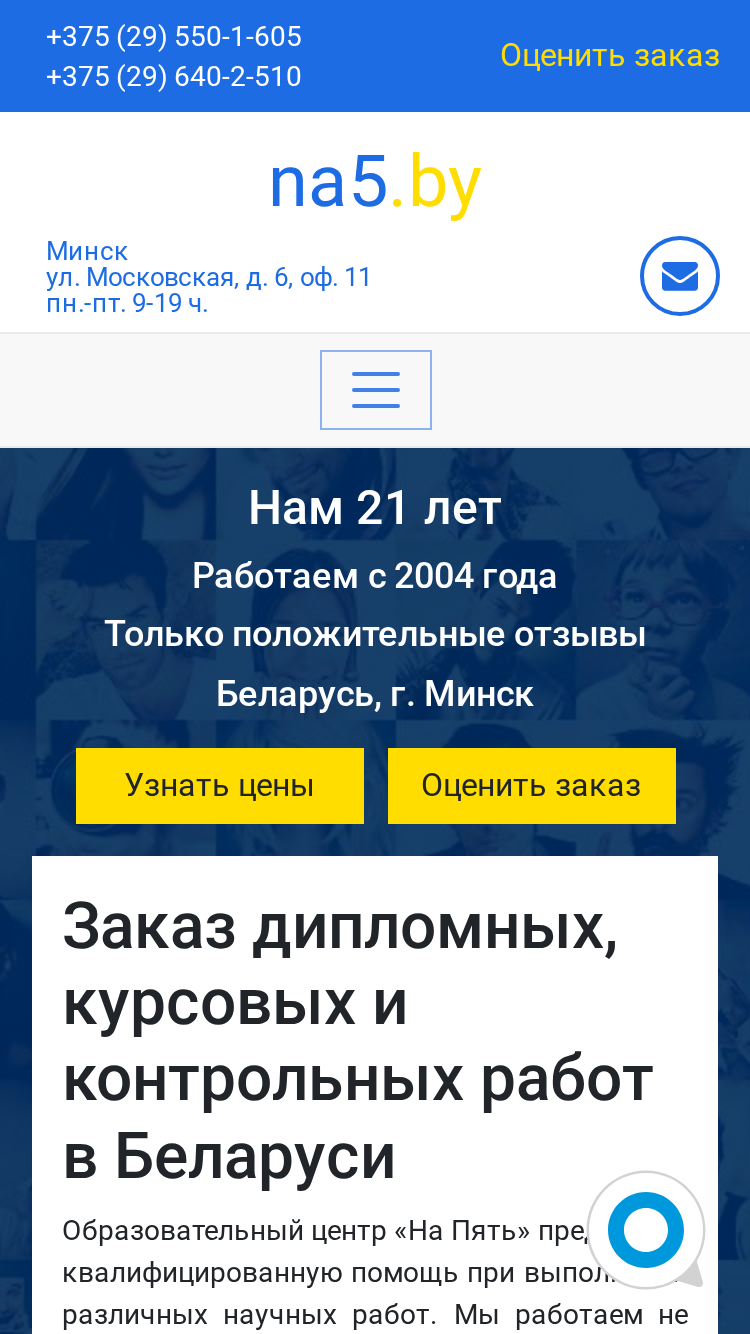Call the number +375 (29) 640-2-510
Screen dimensions: 750x1334
coord(174,77)
